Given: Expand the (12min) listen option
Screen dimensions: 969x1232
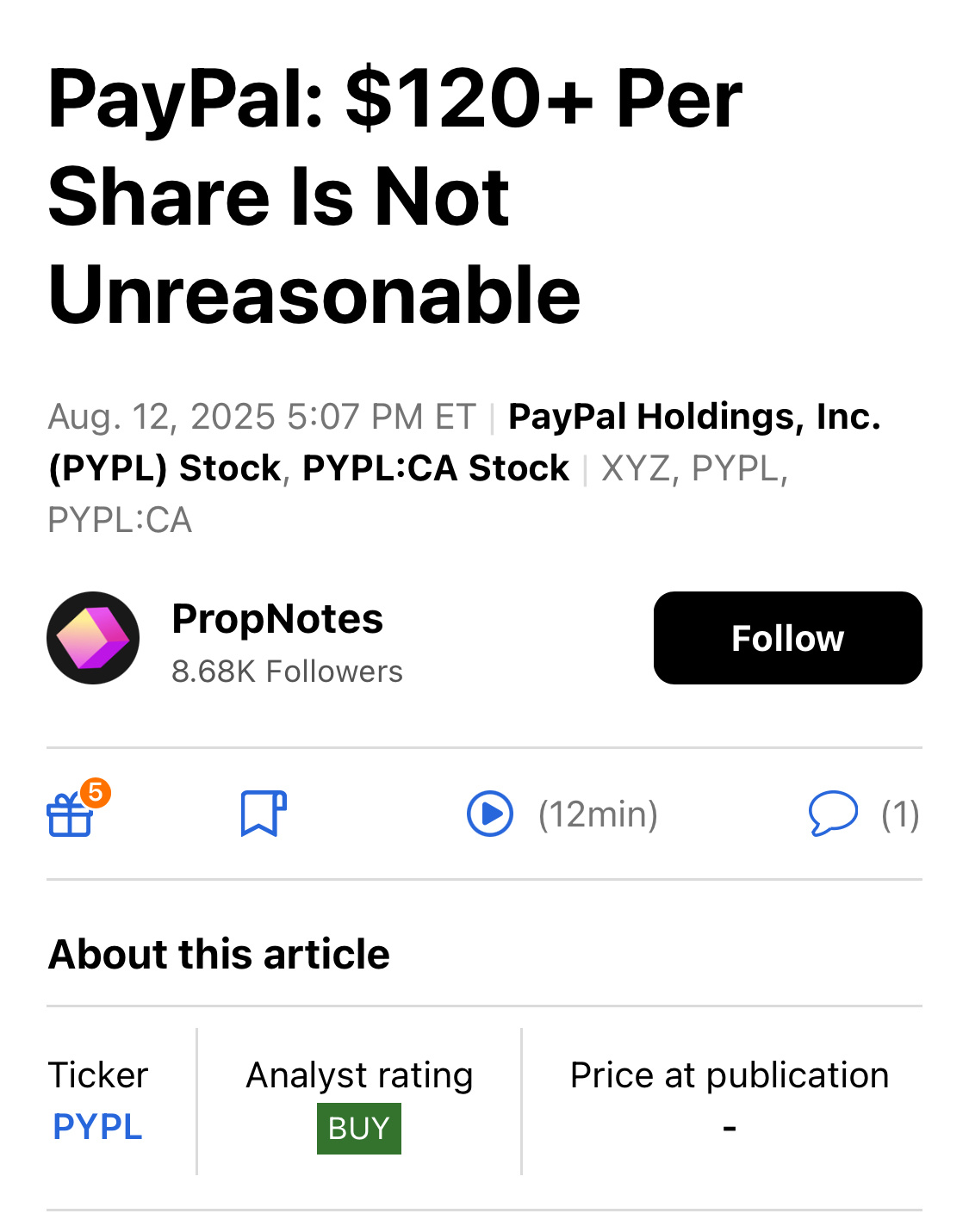Looking at the screenshot, I should tap(598, 814).
